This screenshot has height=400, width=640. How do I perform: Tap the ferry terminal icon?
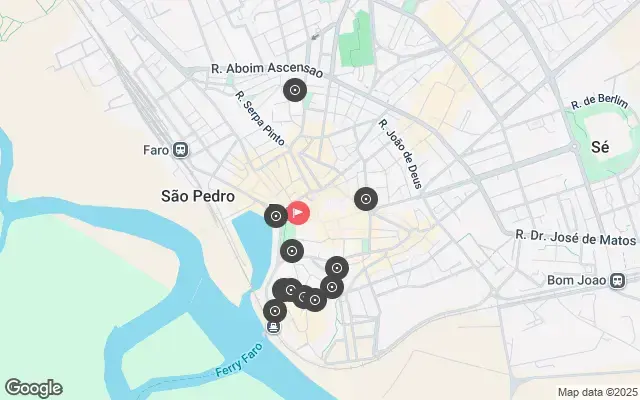click(x=273, y=328)
